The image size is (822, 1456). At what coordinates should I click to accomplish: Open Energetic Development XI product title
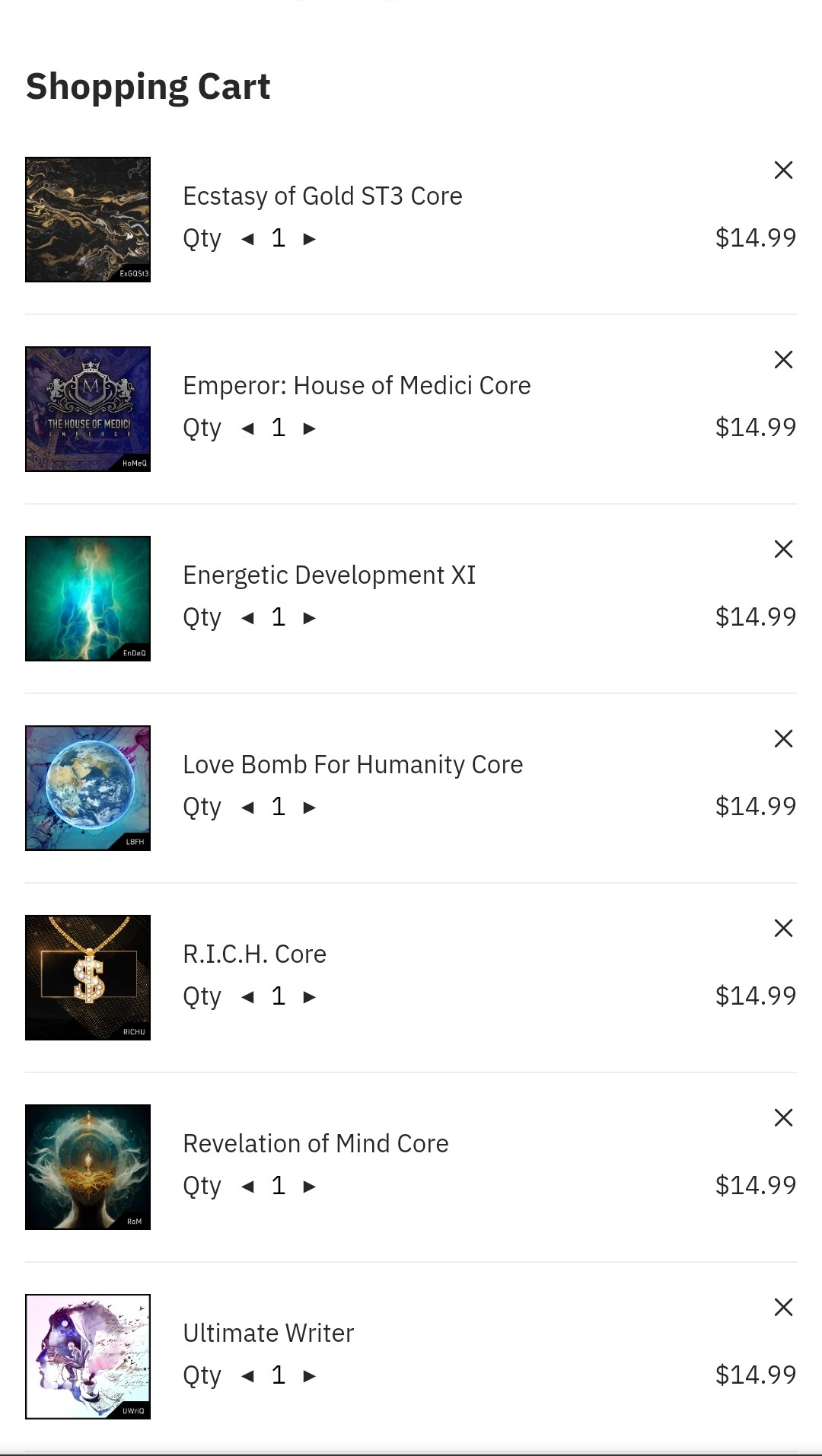point(329,575)
